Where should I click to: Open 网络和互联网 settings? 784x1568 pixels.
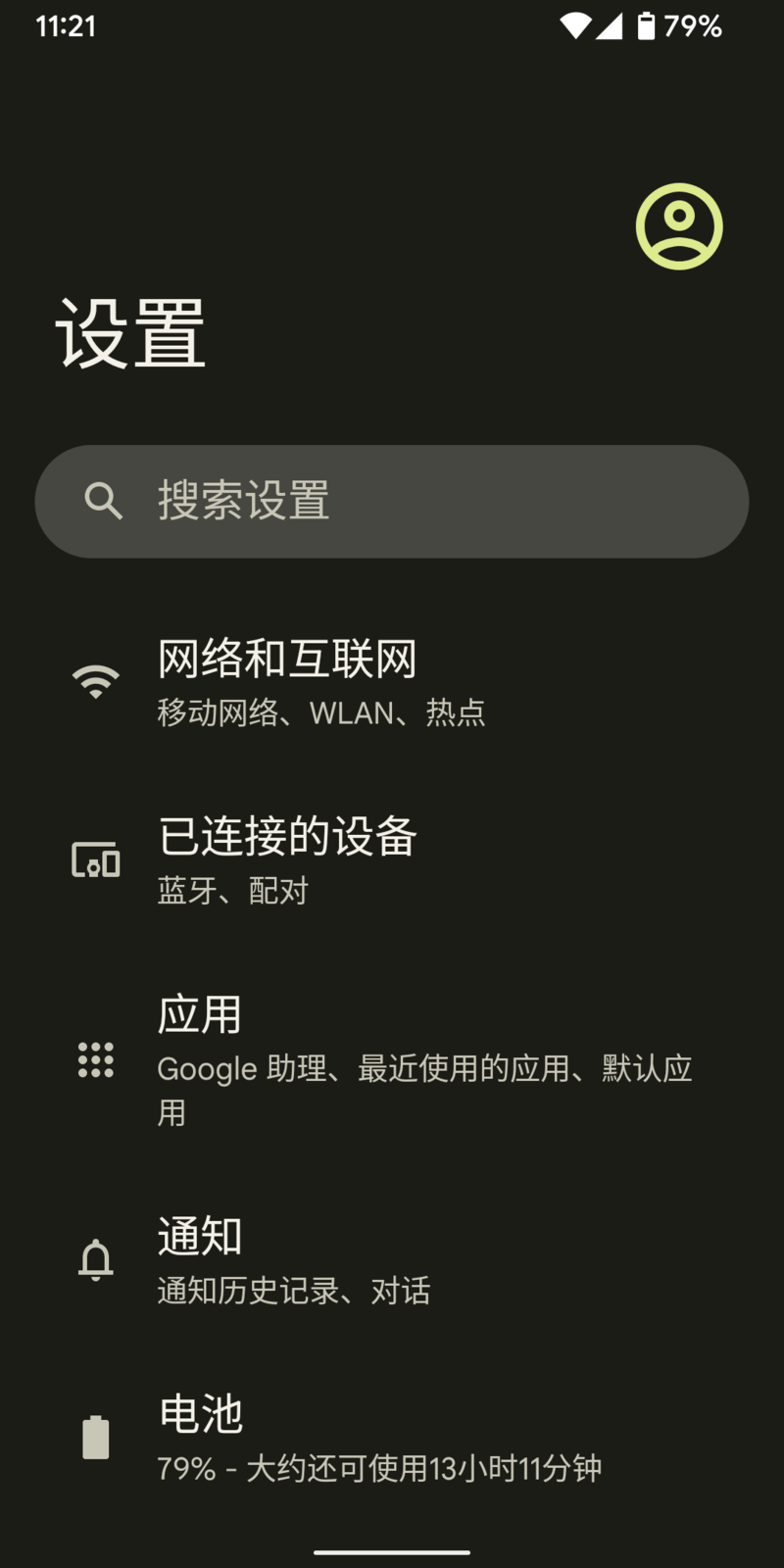pyautogui.click(x=392, y=682)
